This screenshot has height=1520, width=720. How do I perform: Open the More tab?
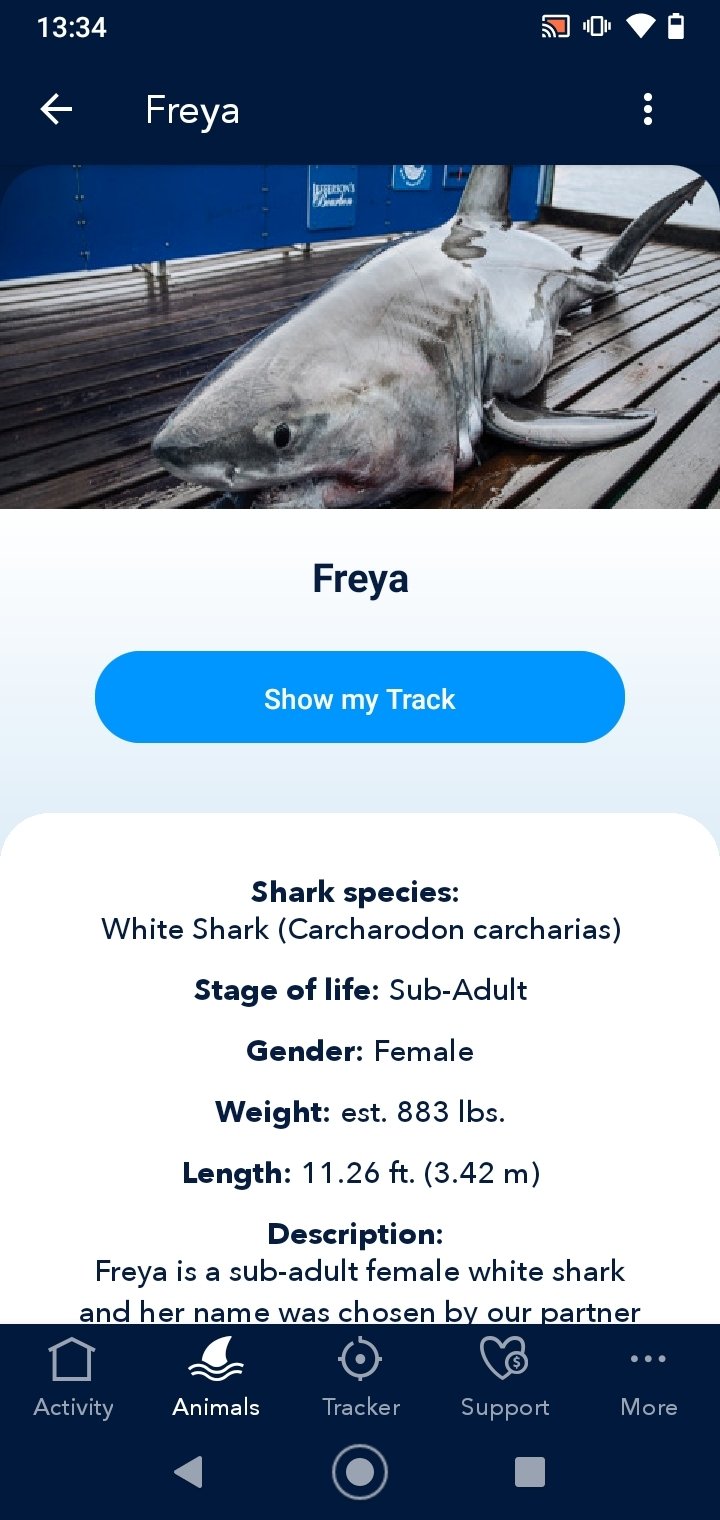[648, 1378]
